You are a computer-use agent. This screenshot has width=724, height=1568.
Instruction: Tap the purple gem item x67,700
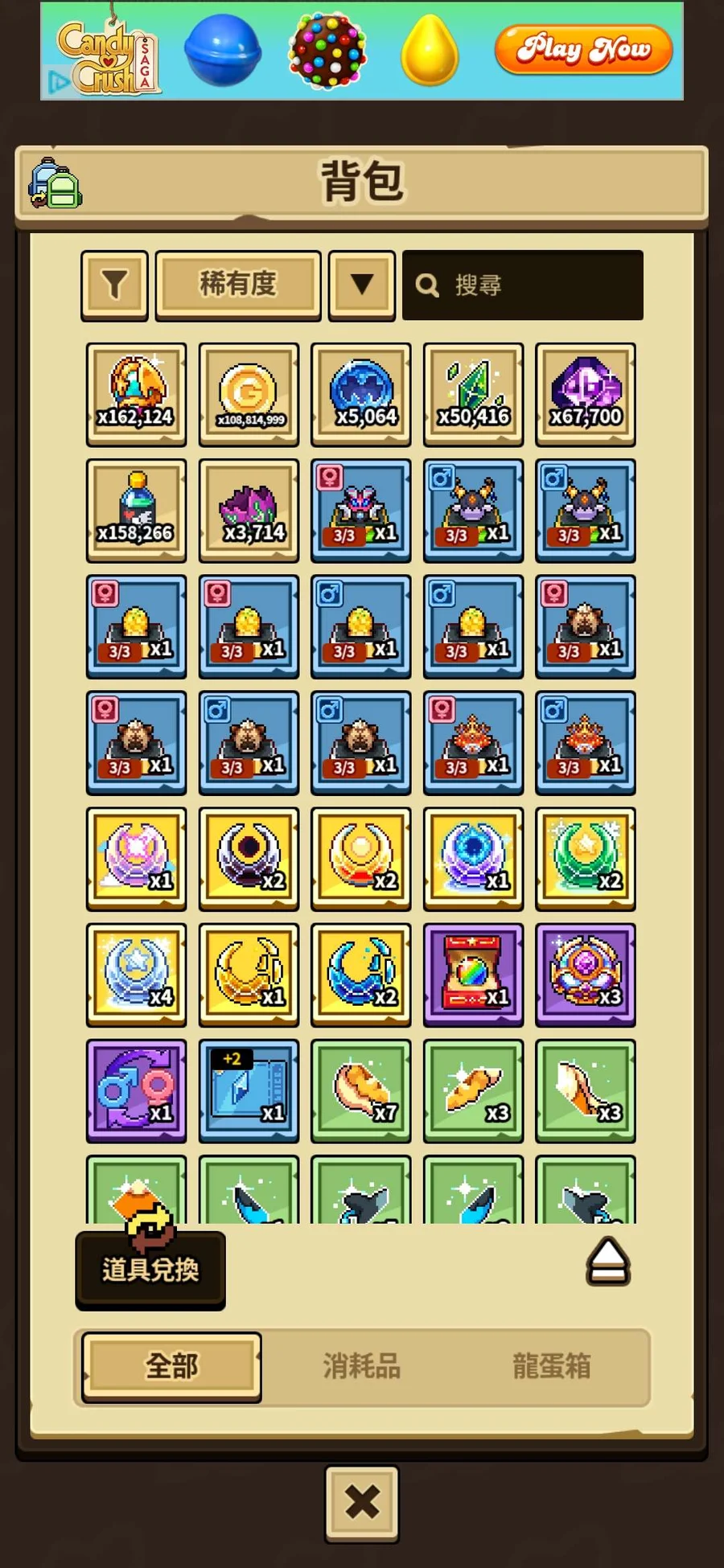click(x=586, y=394)
